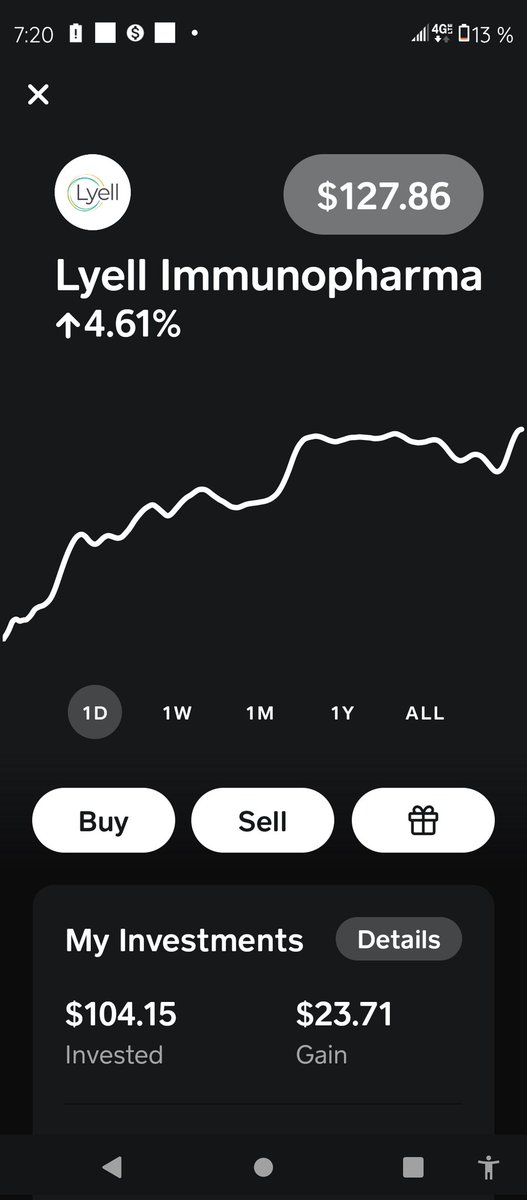Image resolution: width=527 pixels, height=1200 pixels.
Task: Go back with the system back button
Action: [x=112, y=1167]
